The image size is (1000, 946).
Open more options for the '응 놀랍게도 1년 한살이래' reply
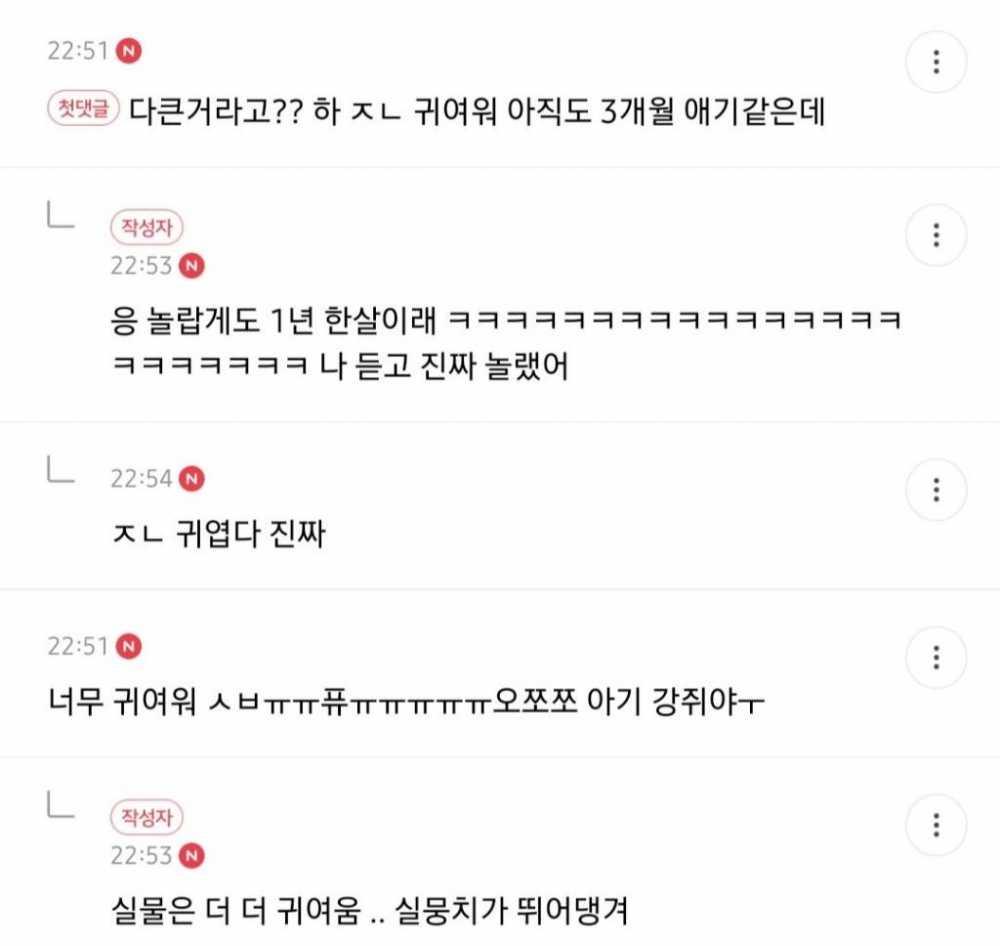pyautogui.click(x=936, y=235)
